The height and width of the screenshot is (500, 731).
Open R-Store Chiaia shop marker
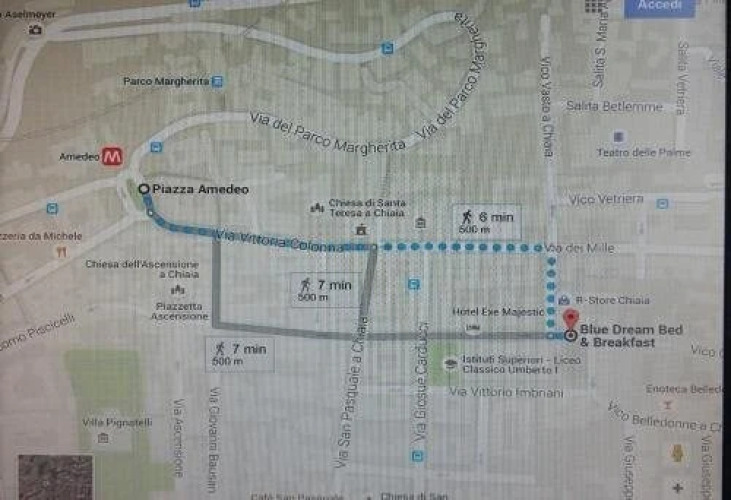[564, 299]
